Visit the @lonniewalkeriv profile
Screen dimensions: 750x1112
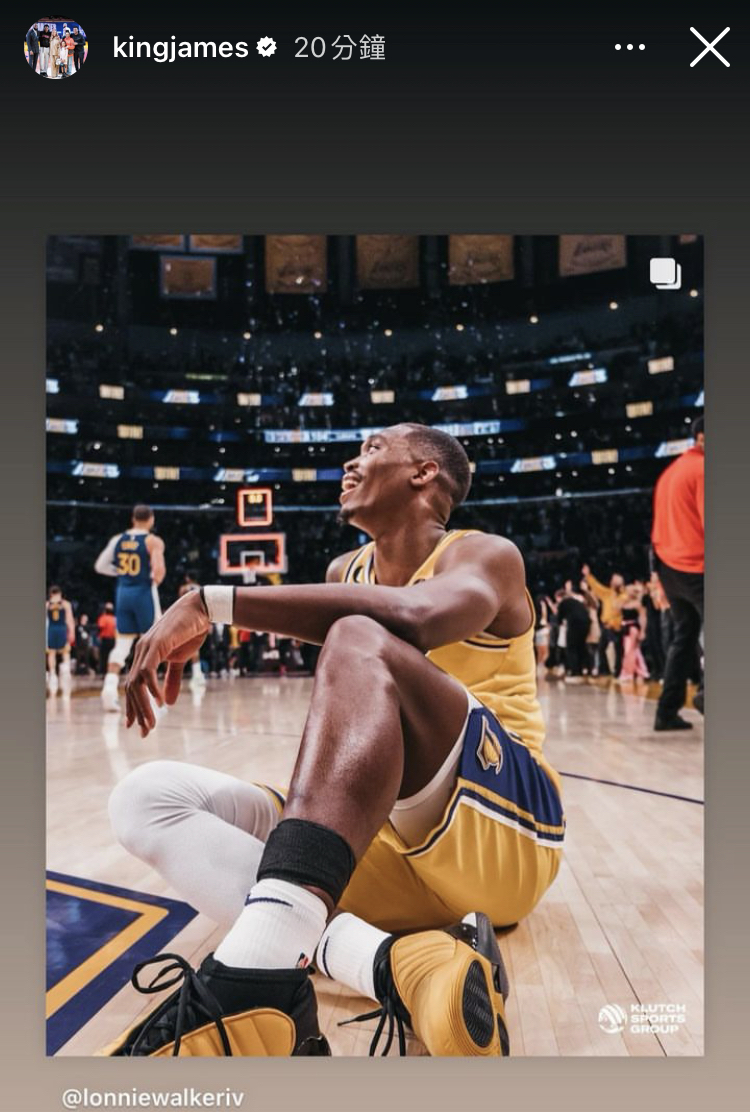tap(153, 1097)
